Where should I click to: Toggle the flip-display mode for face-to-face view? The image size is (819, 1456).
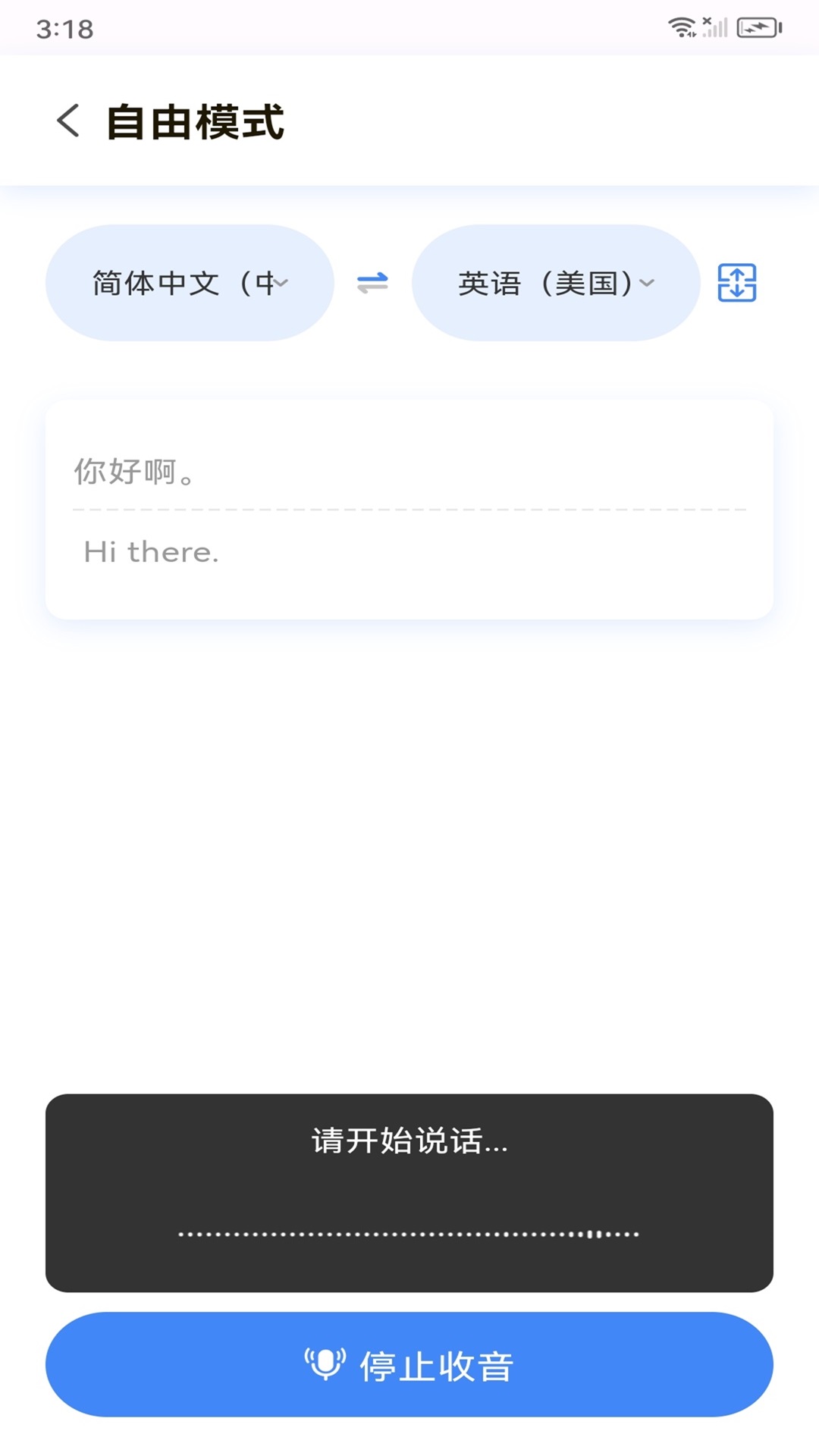[736, 282]
